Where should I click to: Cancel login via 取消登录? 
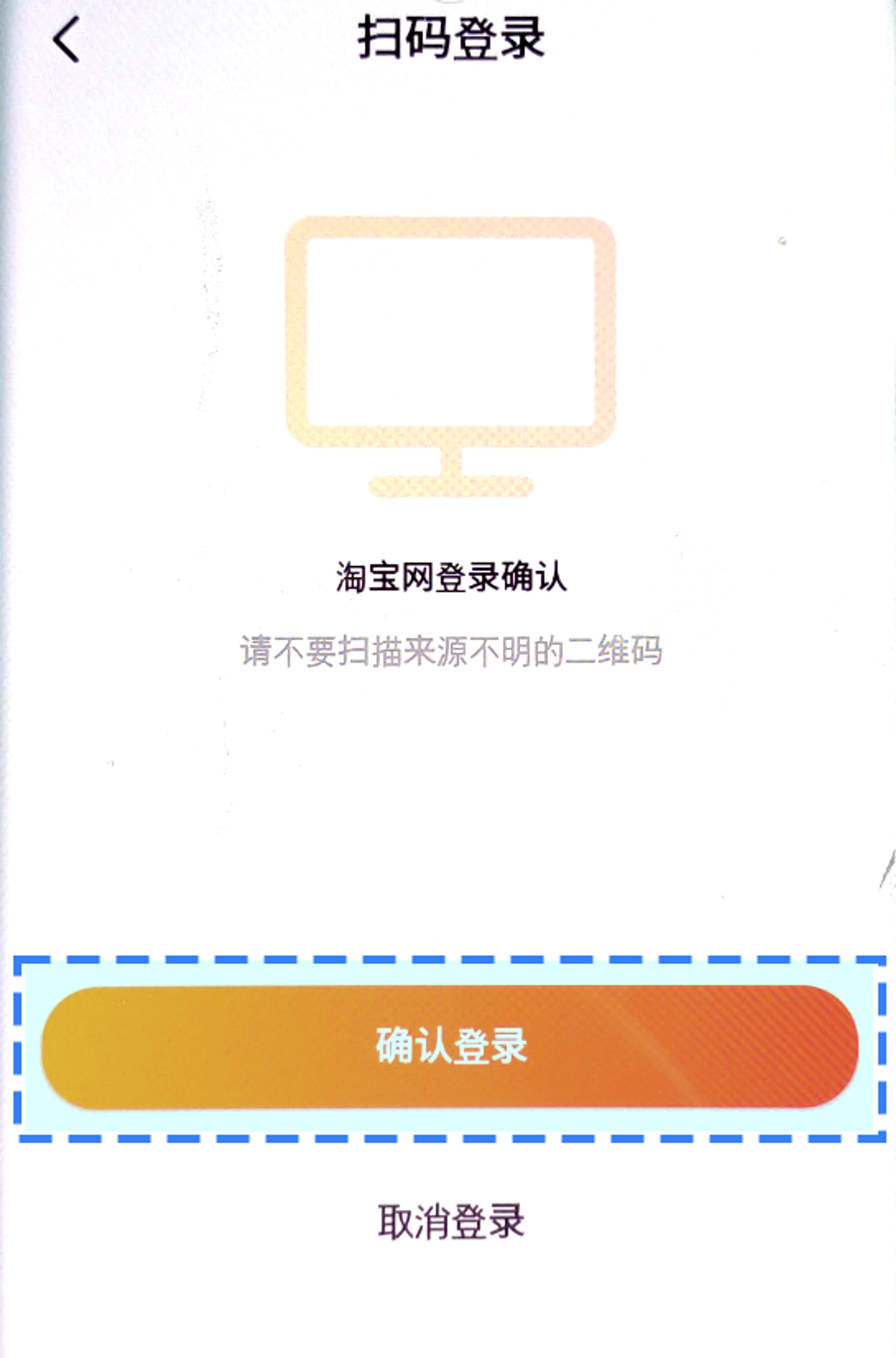[451, 1222]
